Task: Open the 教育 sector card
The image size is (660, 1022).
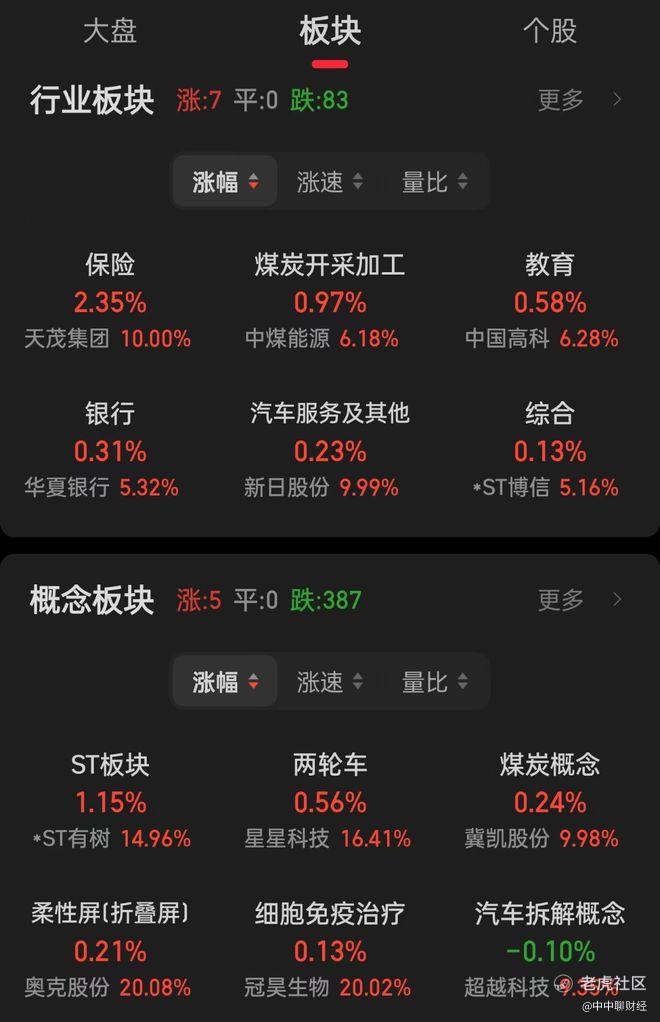Action: pyautogui.click(x=549, y=301)
